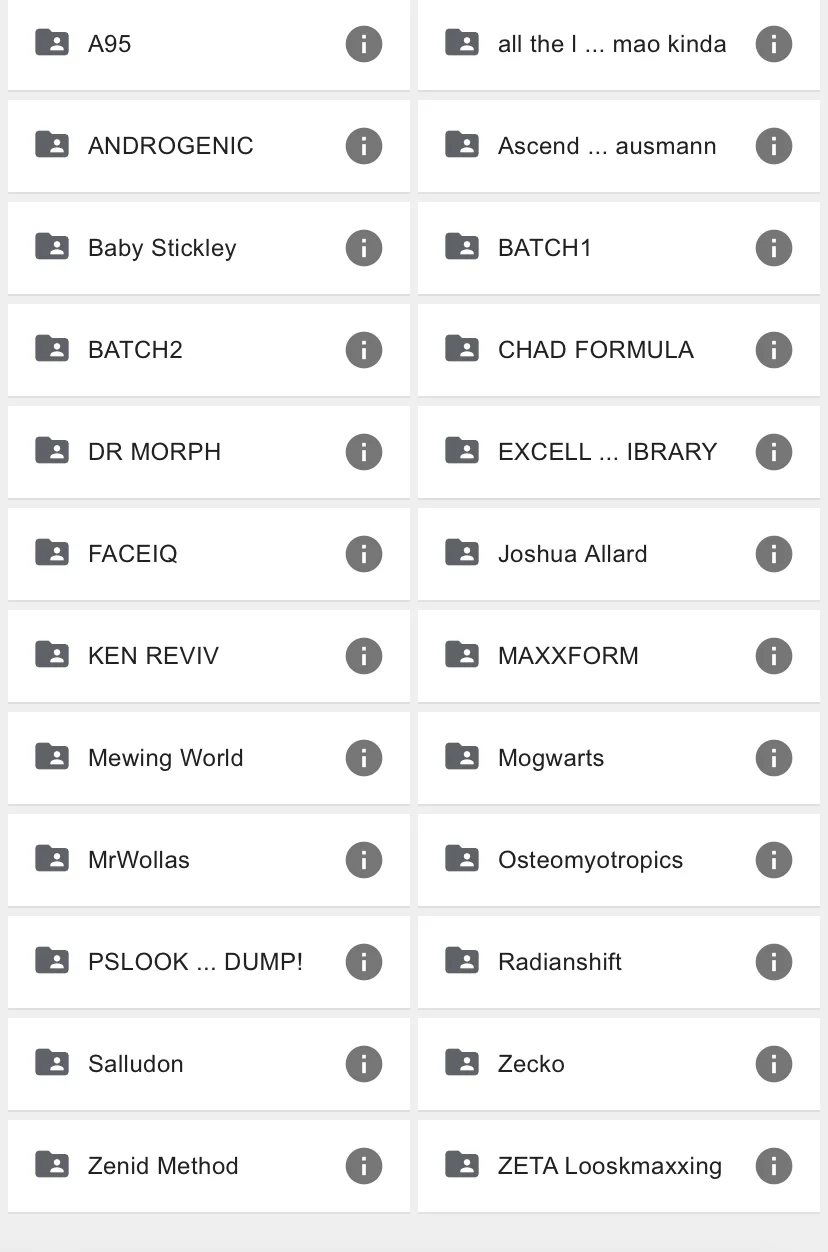View info for MAXXFORM folder
Viewport: 828px width, 1252px height.
[x=774, y=656]
